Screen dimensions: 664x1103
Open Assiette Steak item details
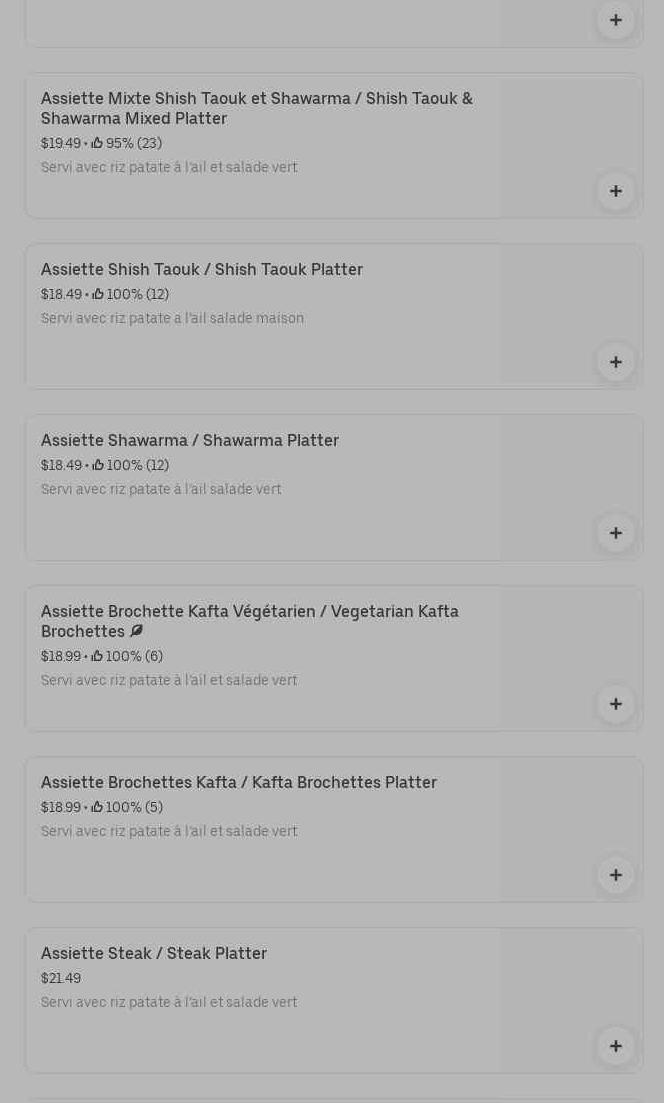tap(154, 954)
